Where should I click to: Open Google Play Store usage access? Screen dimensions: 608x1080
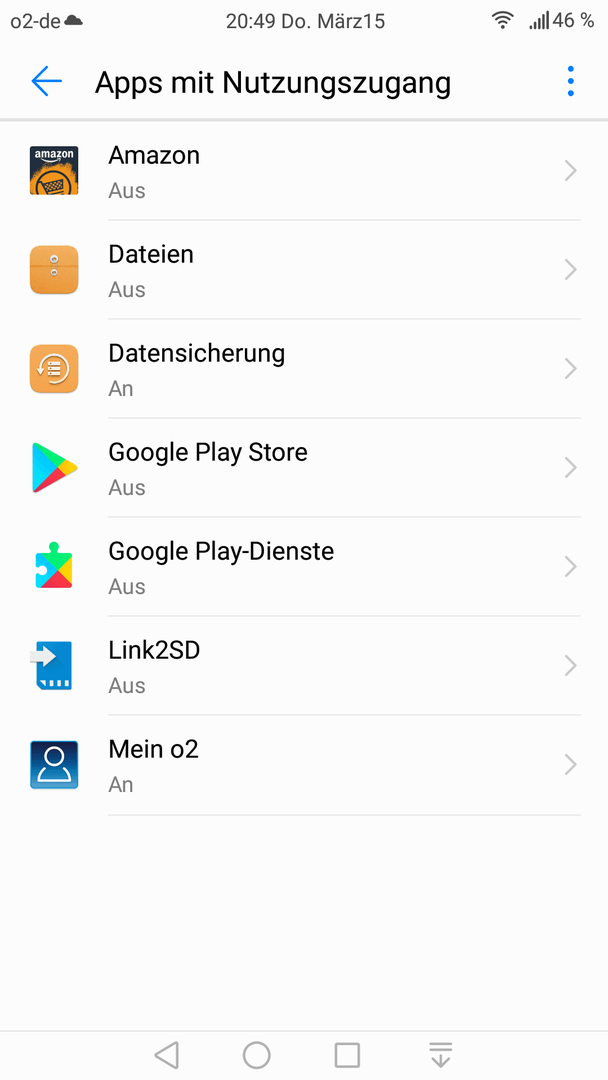click(304, 468)
